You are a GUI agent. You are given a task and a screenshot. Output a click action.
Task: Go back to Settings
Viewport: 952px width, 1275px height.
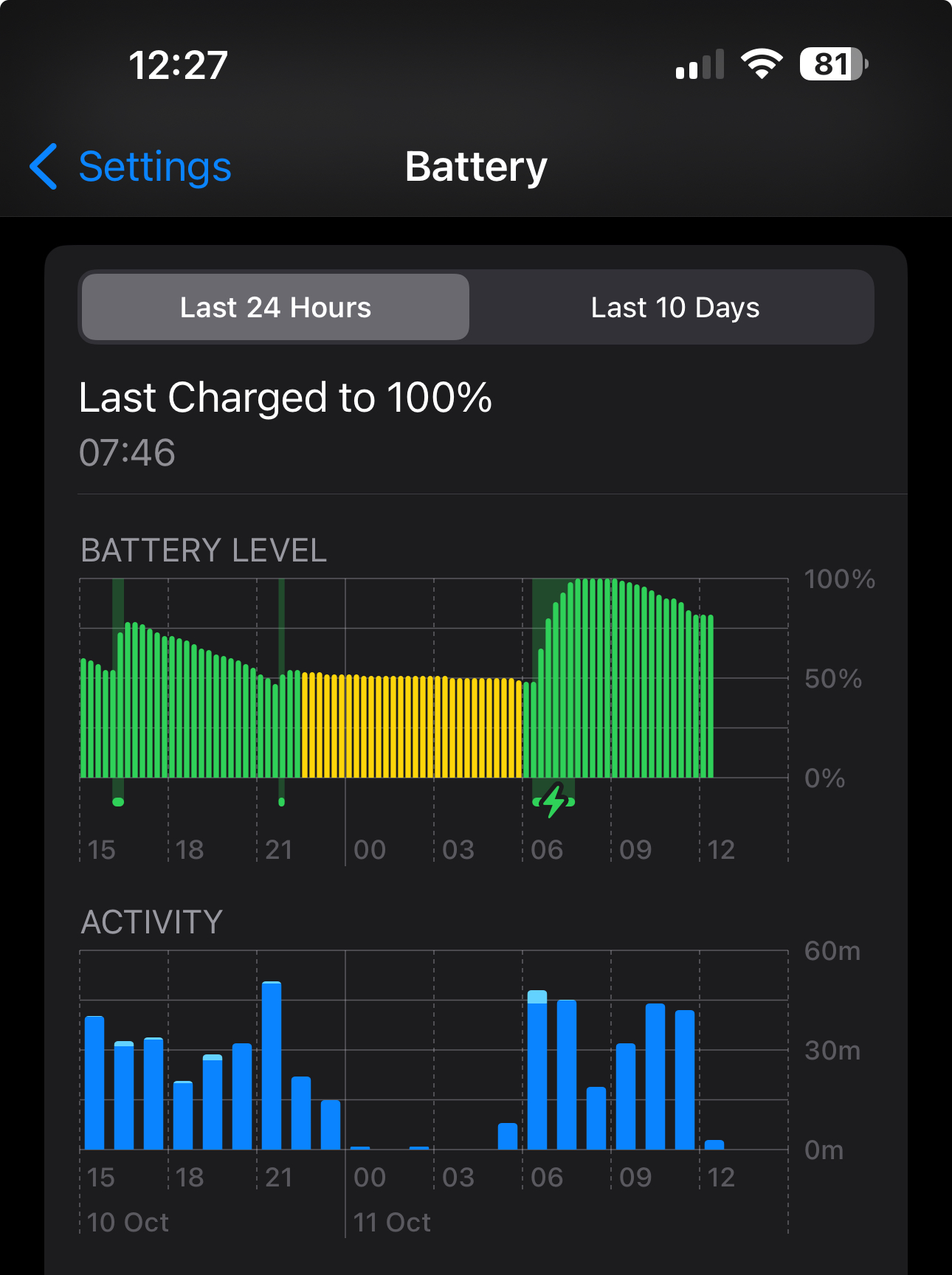pos(131,167)
